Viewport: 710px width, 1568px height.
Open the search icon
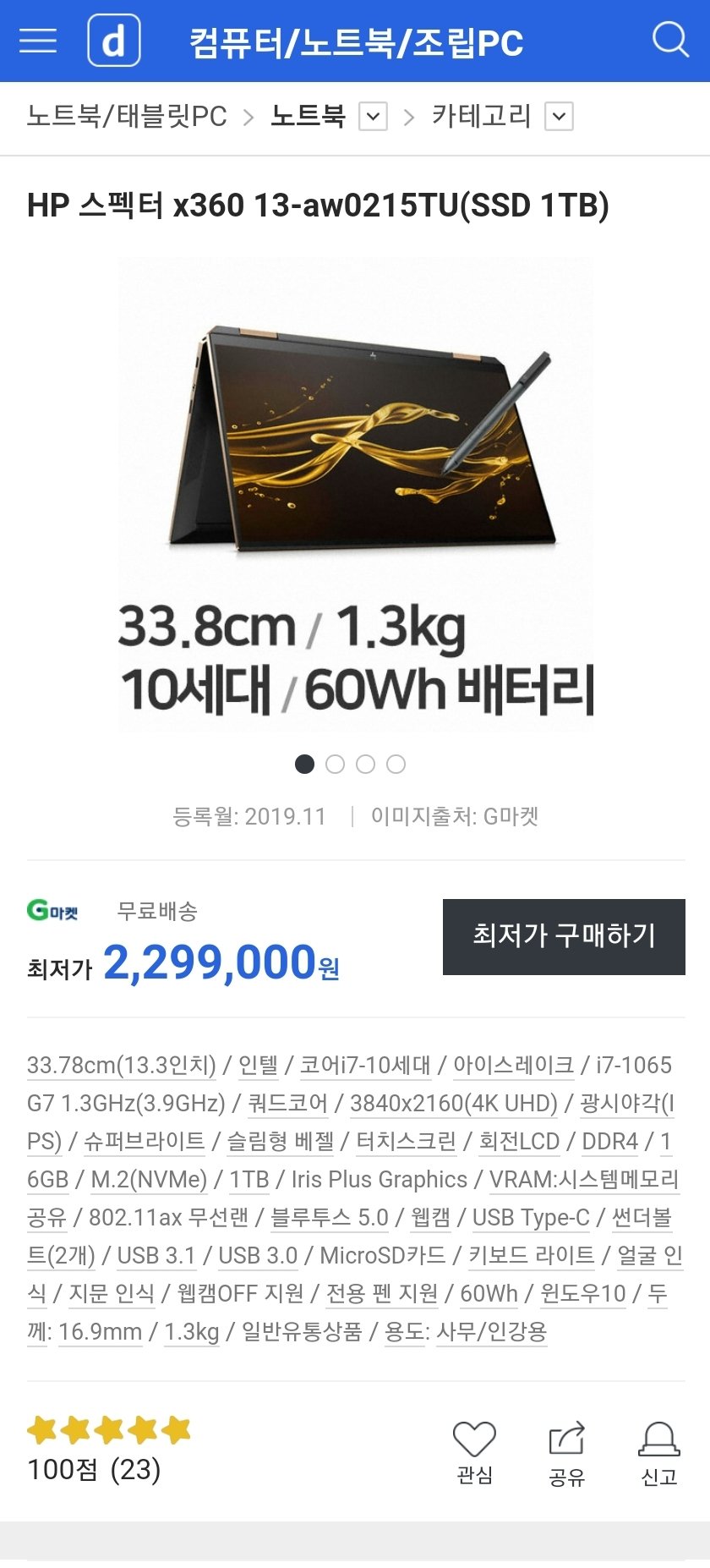click(670, 40)
